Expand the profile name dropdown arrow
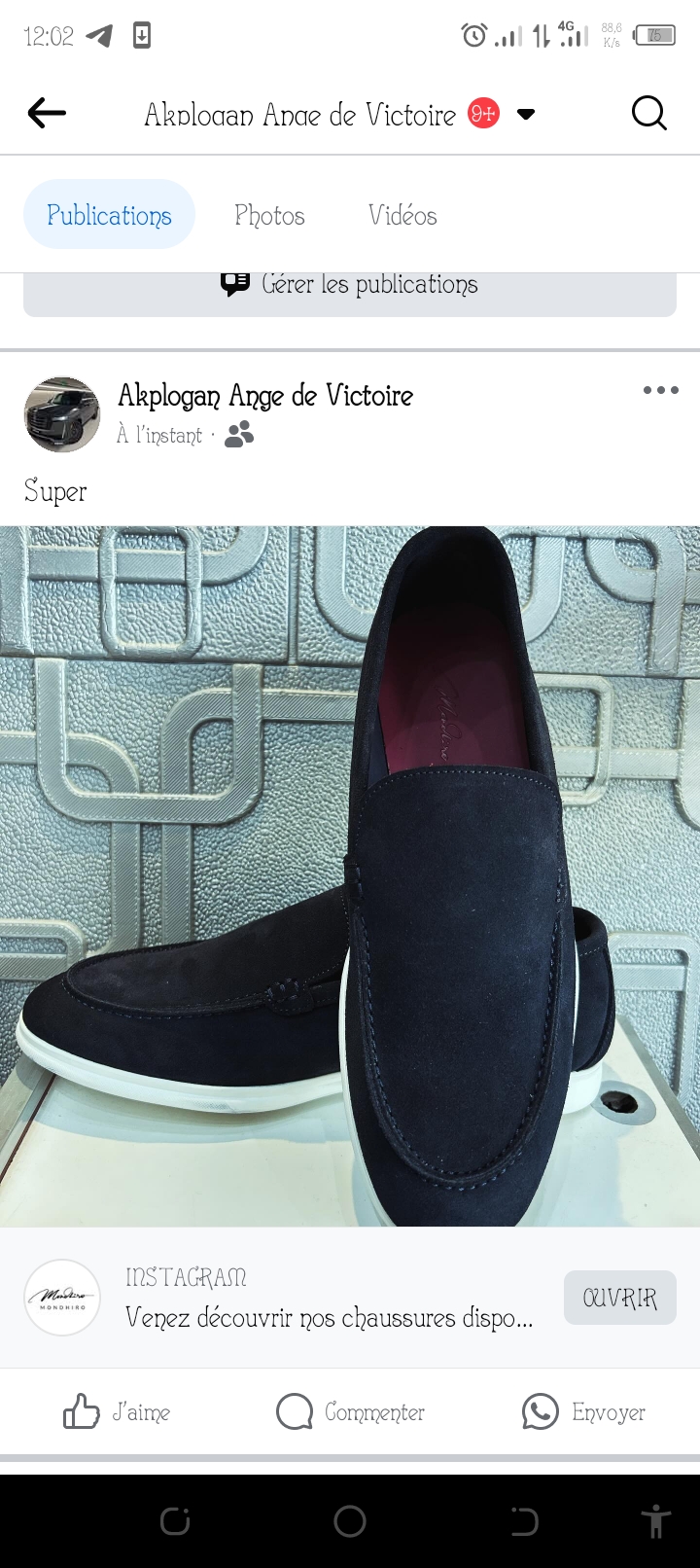 pyautogui.click(x=526, y=114)
